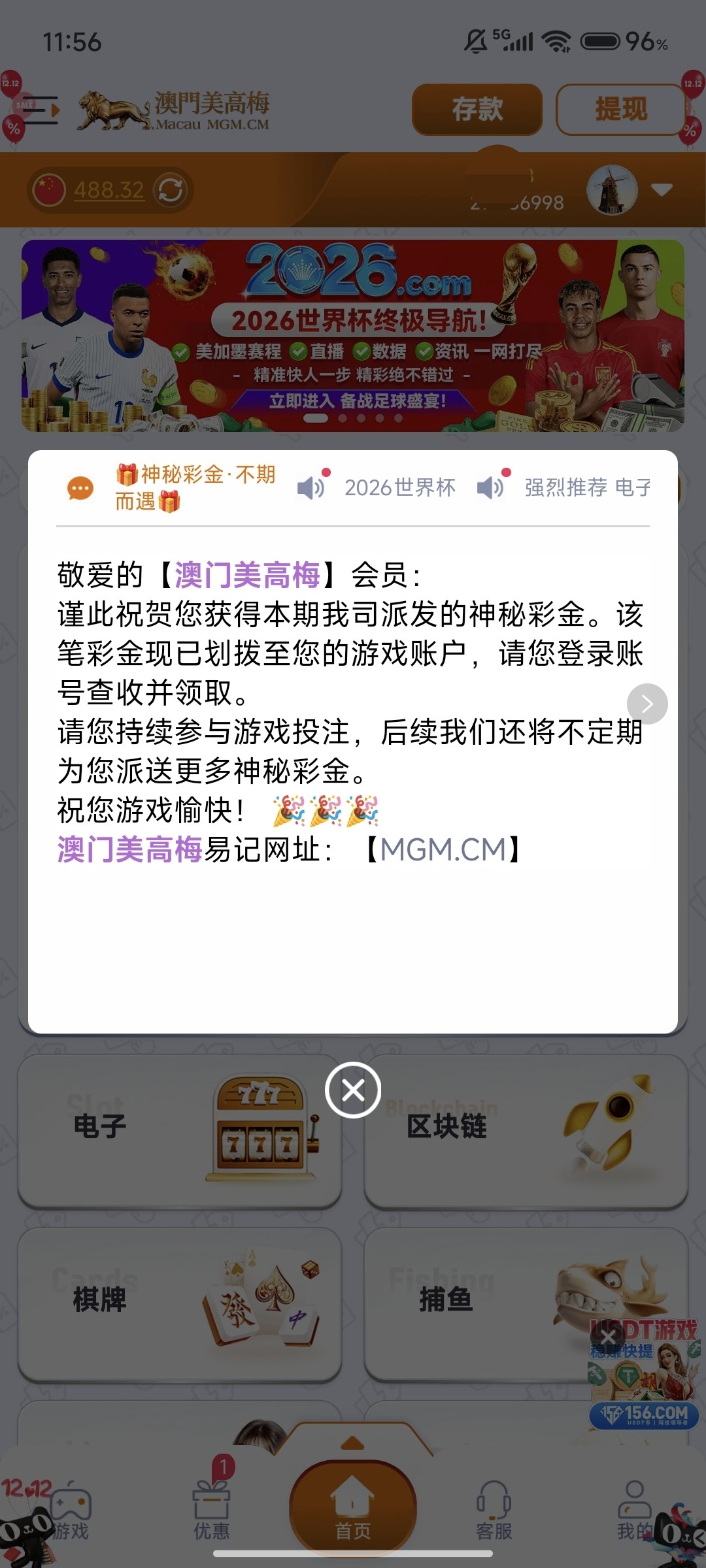Refresh the account balance
706x1568 pixels.
pos(171,190)
